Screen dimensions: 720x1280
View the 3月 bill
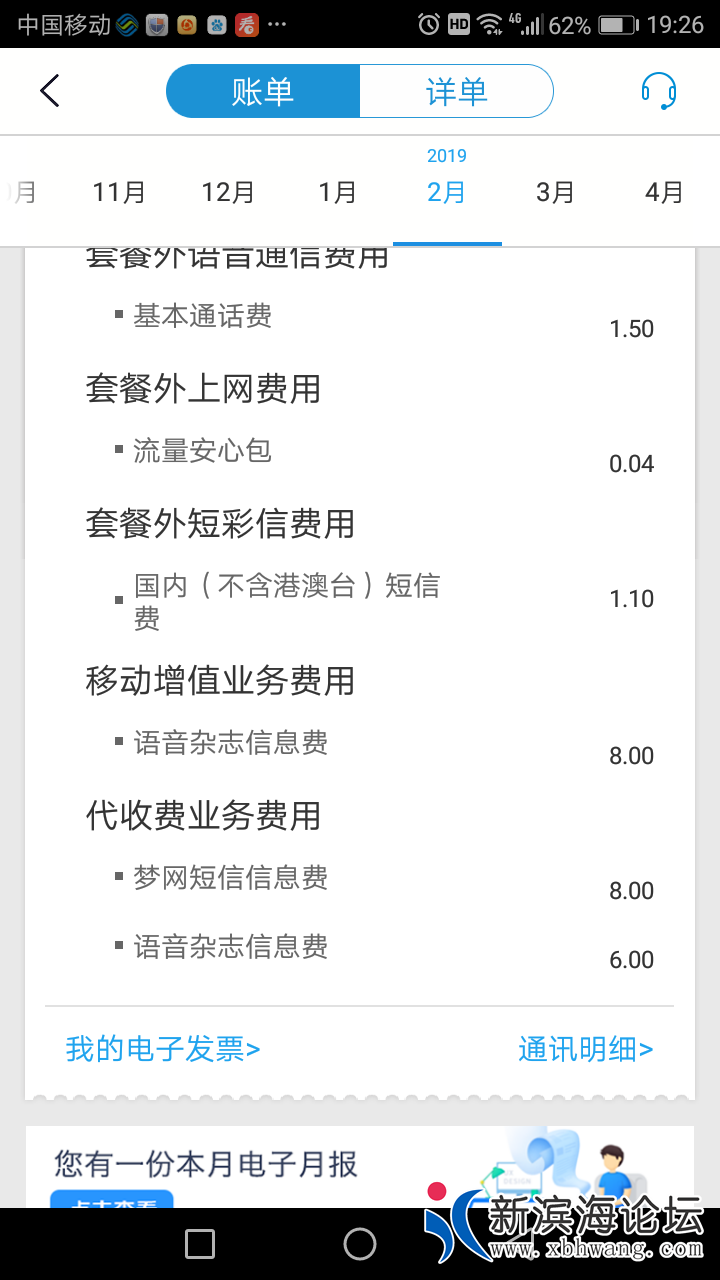pos(555,192)
